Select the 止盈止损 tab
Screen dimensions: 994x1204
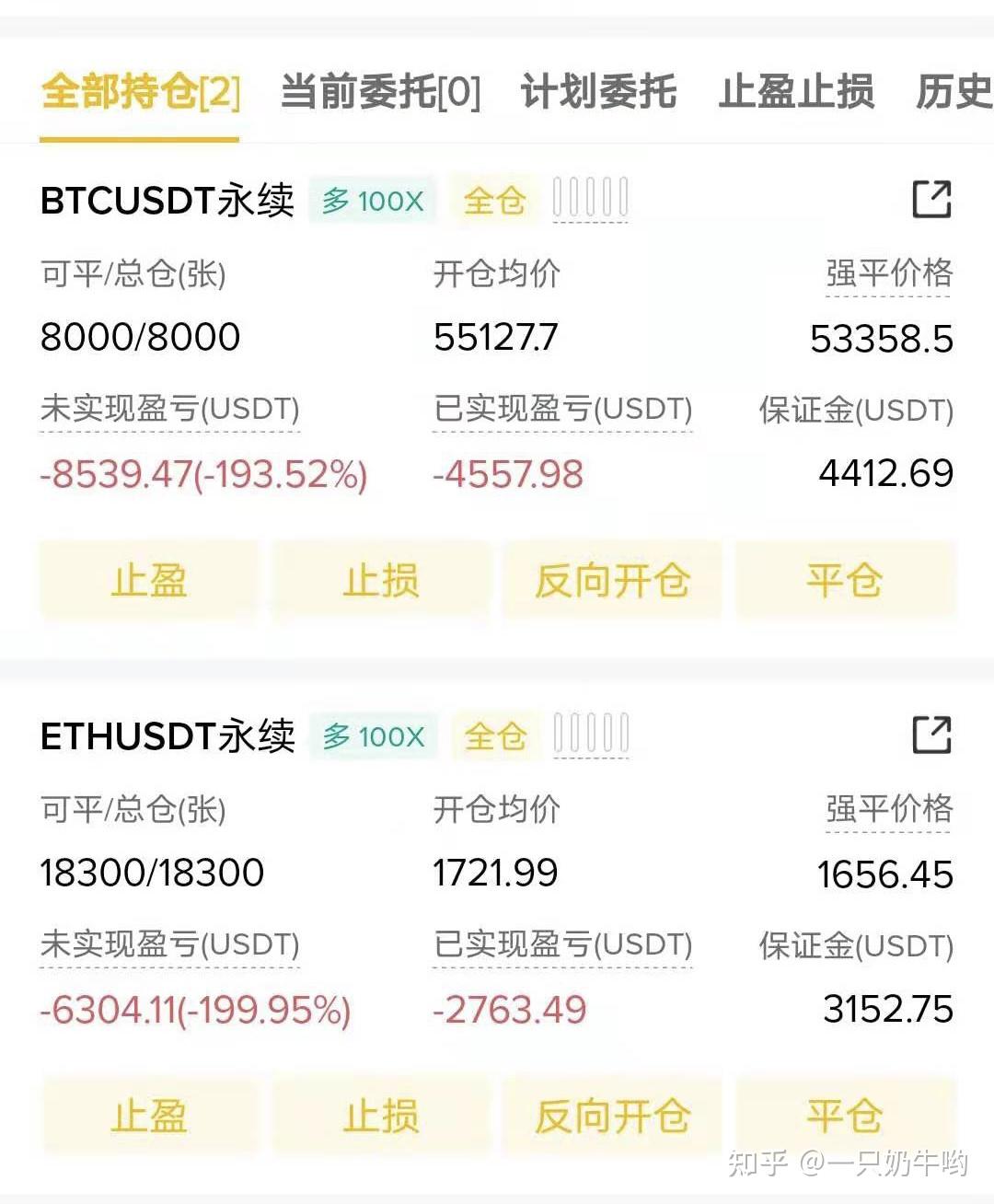pyautogui.click(x=796, y=91)
